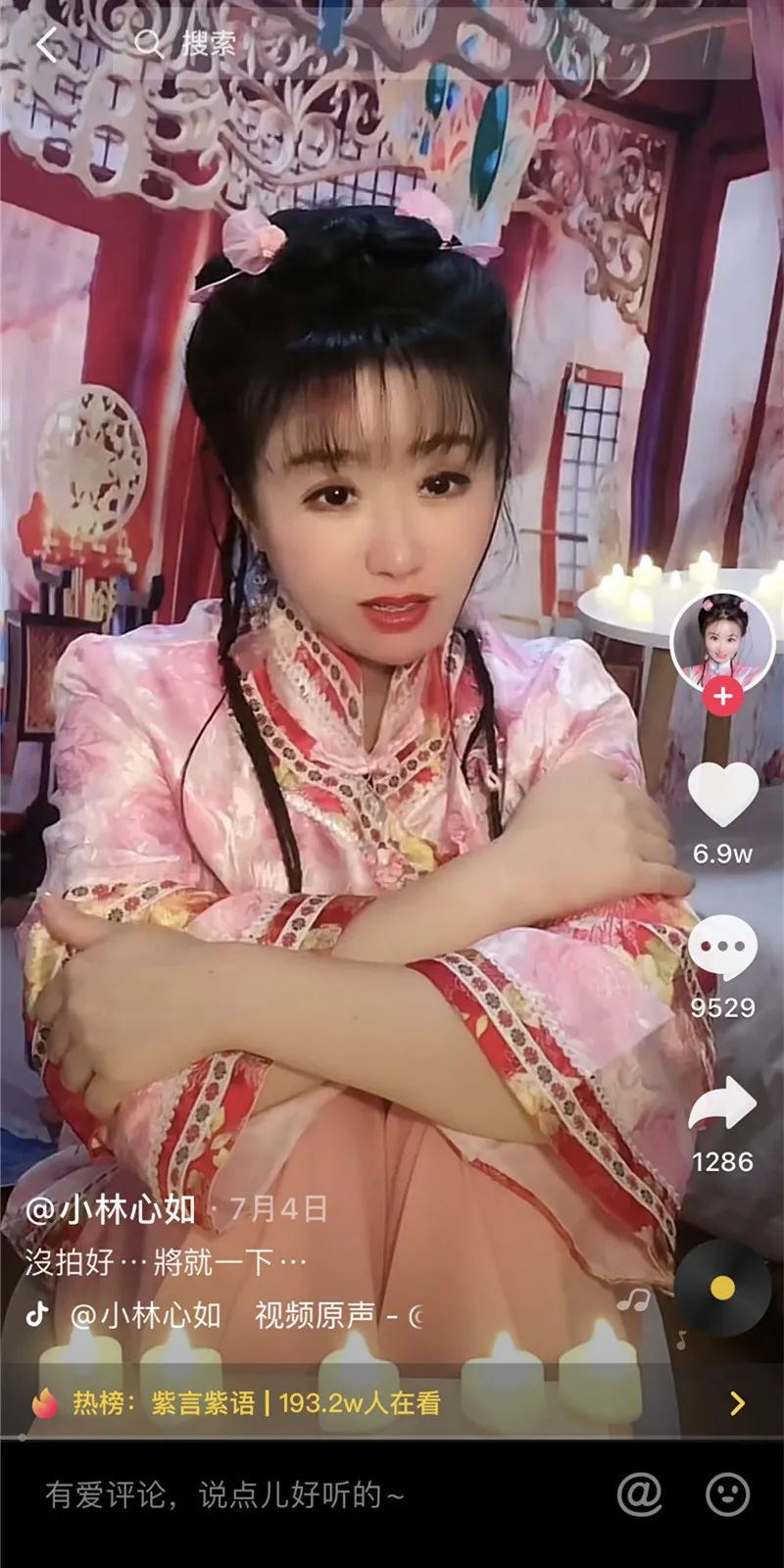Image resolution: width=784 pixels, height=1568 pixels.
Task: Open the creator's profile avatar
Action: point(722,639)
